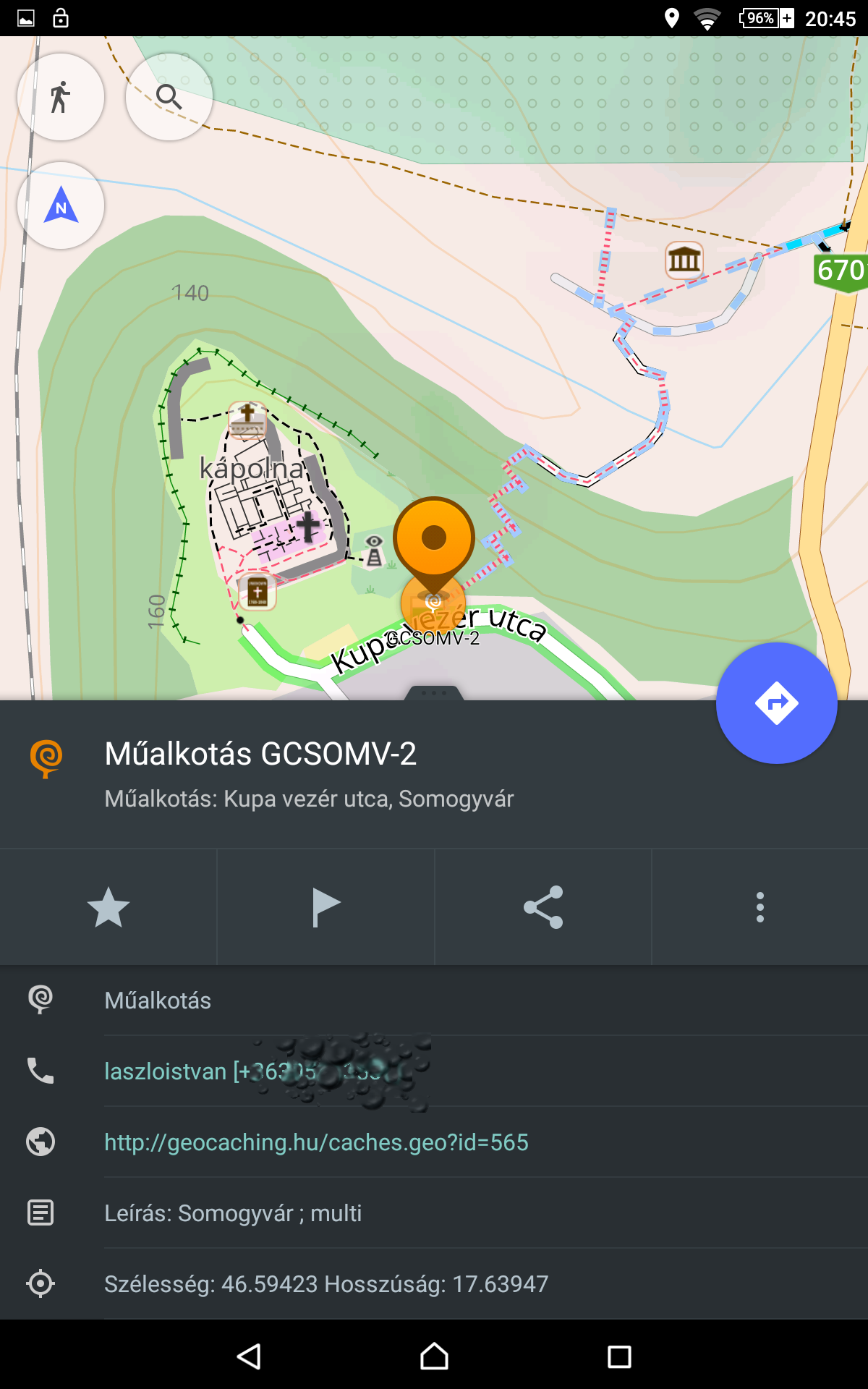The image size is (868, 1389).
Task: Share this location
Action: pyautogui.click(x=543, y=907)
